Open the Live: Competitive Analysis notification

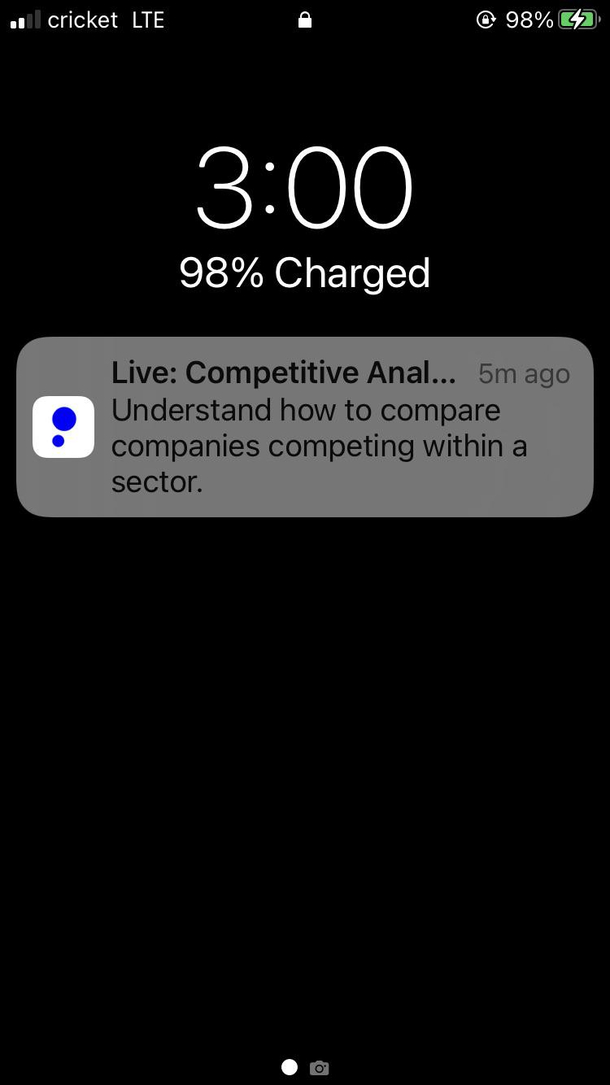[x=304, y=427]
